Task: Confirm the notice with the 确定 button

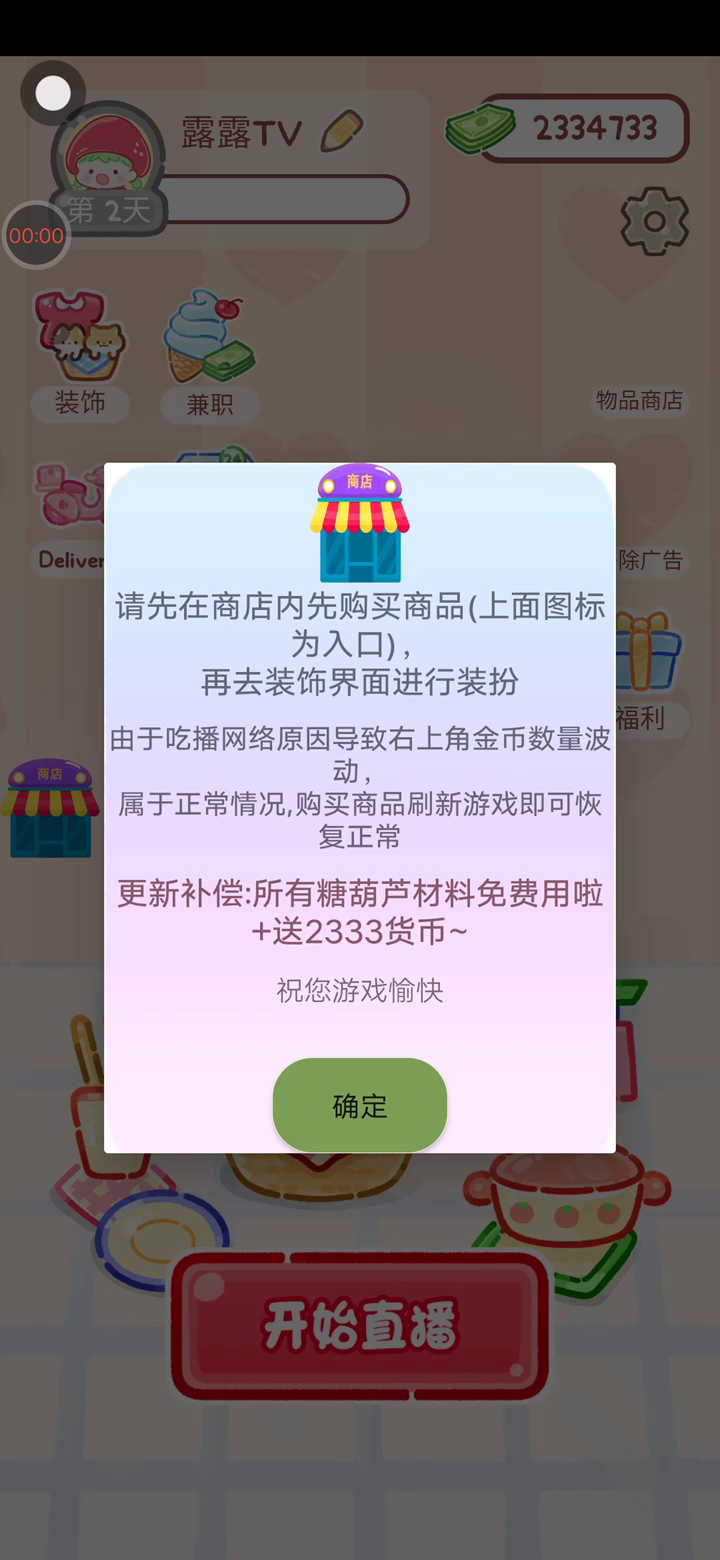Action: coord(359,1105)
